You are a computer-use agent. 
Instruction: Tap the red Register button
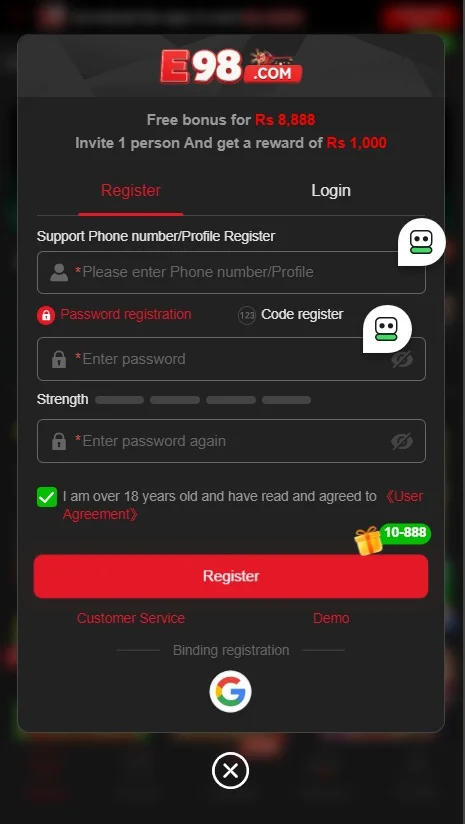(x=231, y=576)
